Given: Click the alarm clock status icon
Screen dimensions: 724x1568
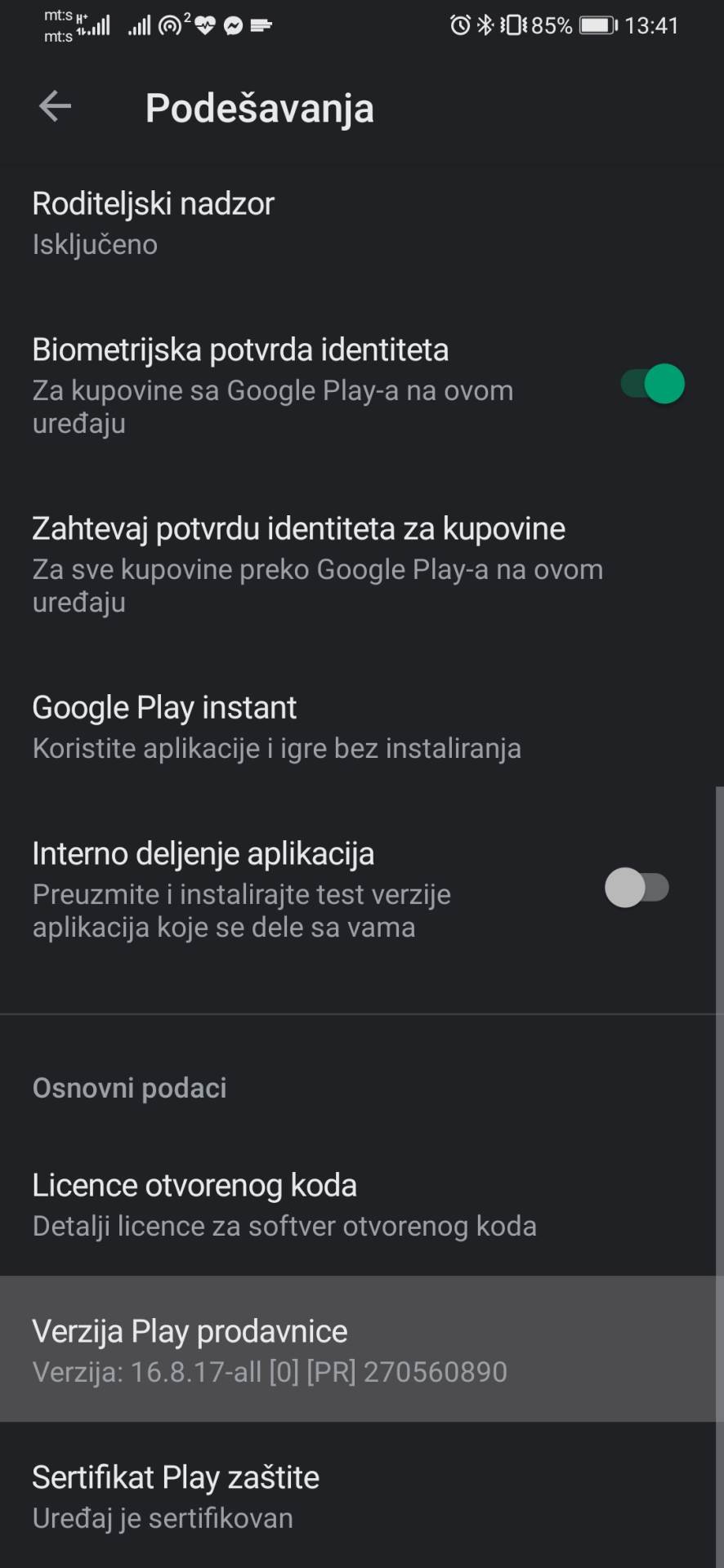Looking at the screenshot, I should point(460,24).
